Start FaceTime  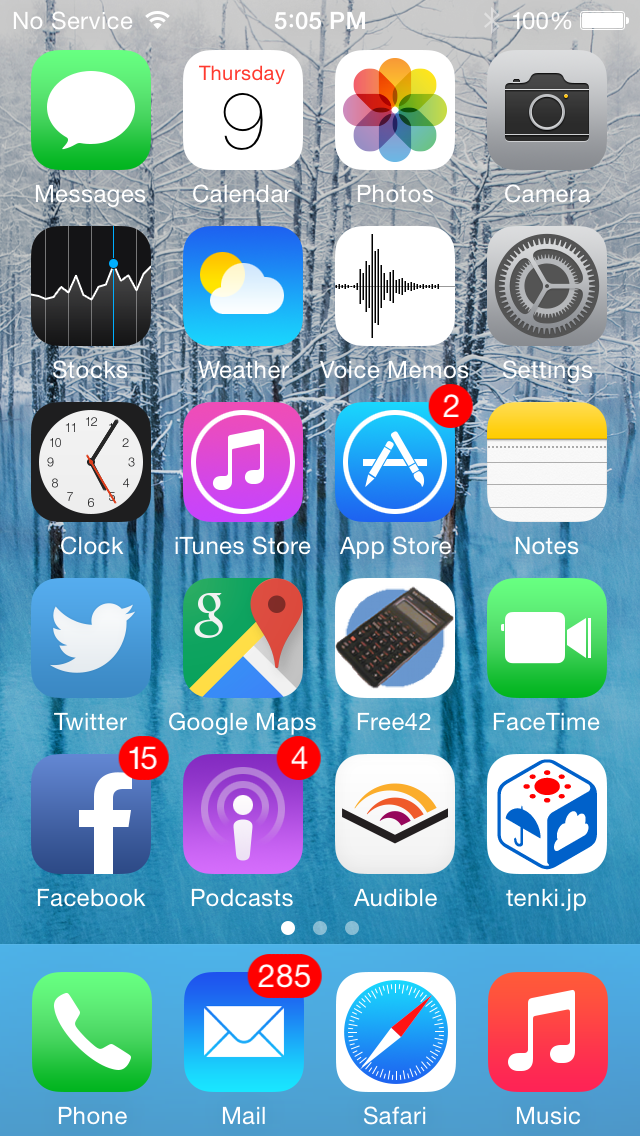click(547, 638)
